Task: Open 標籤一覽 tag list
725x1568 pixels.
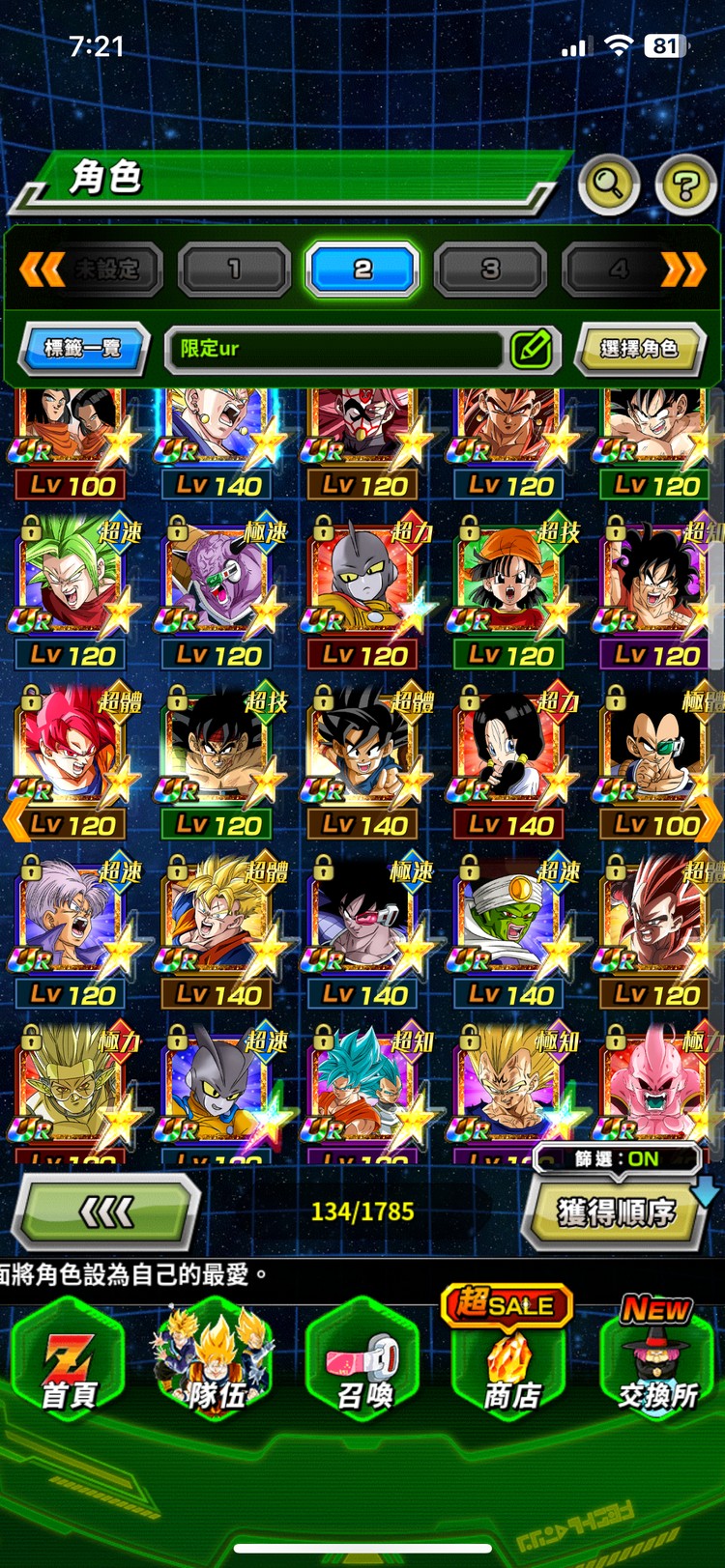Action: coord(83,349)
